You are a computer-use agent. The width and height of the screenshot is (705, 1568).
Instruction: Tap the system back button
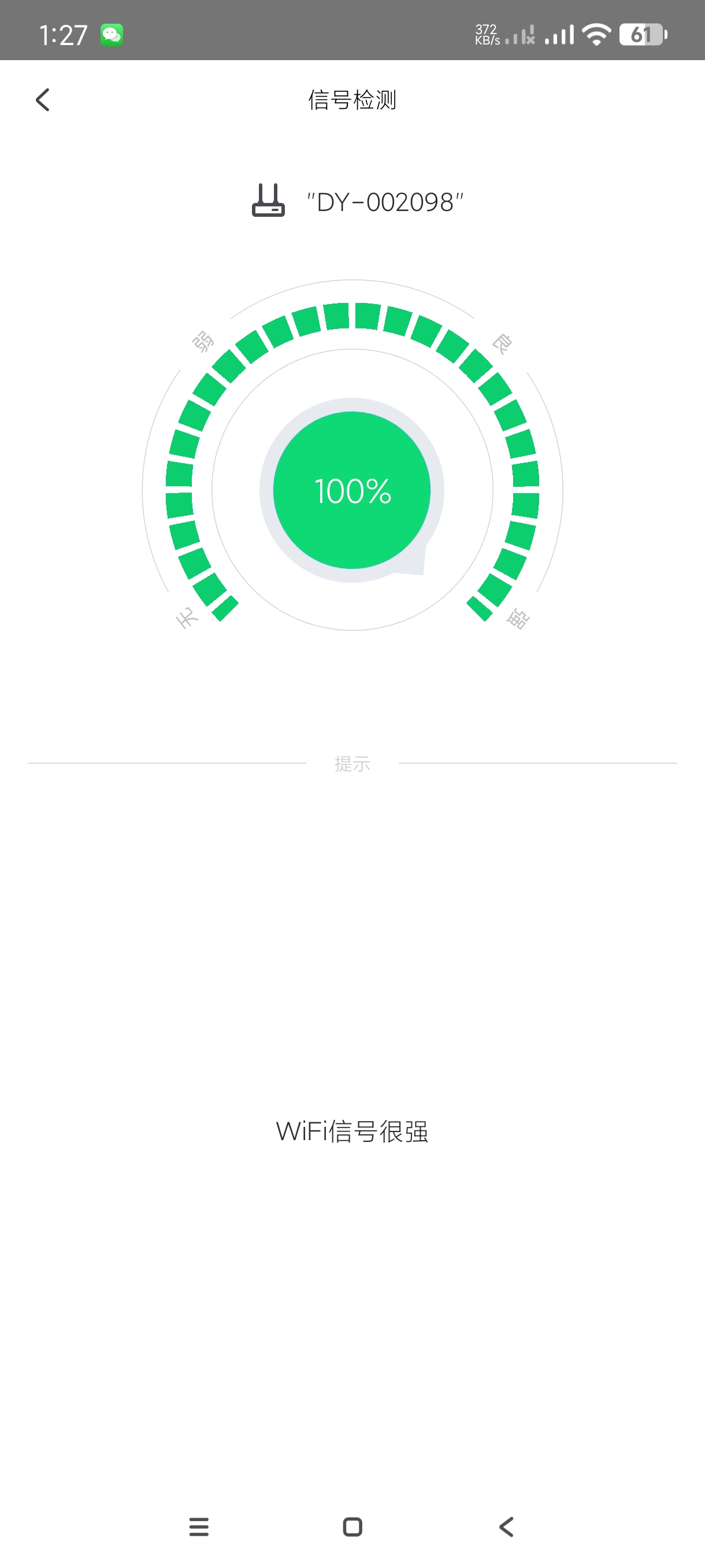(x=506, y=1526)
